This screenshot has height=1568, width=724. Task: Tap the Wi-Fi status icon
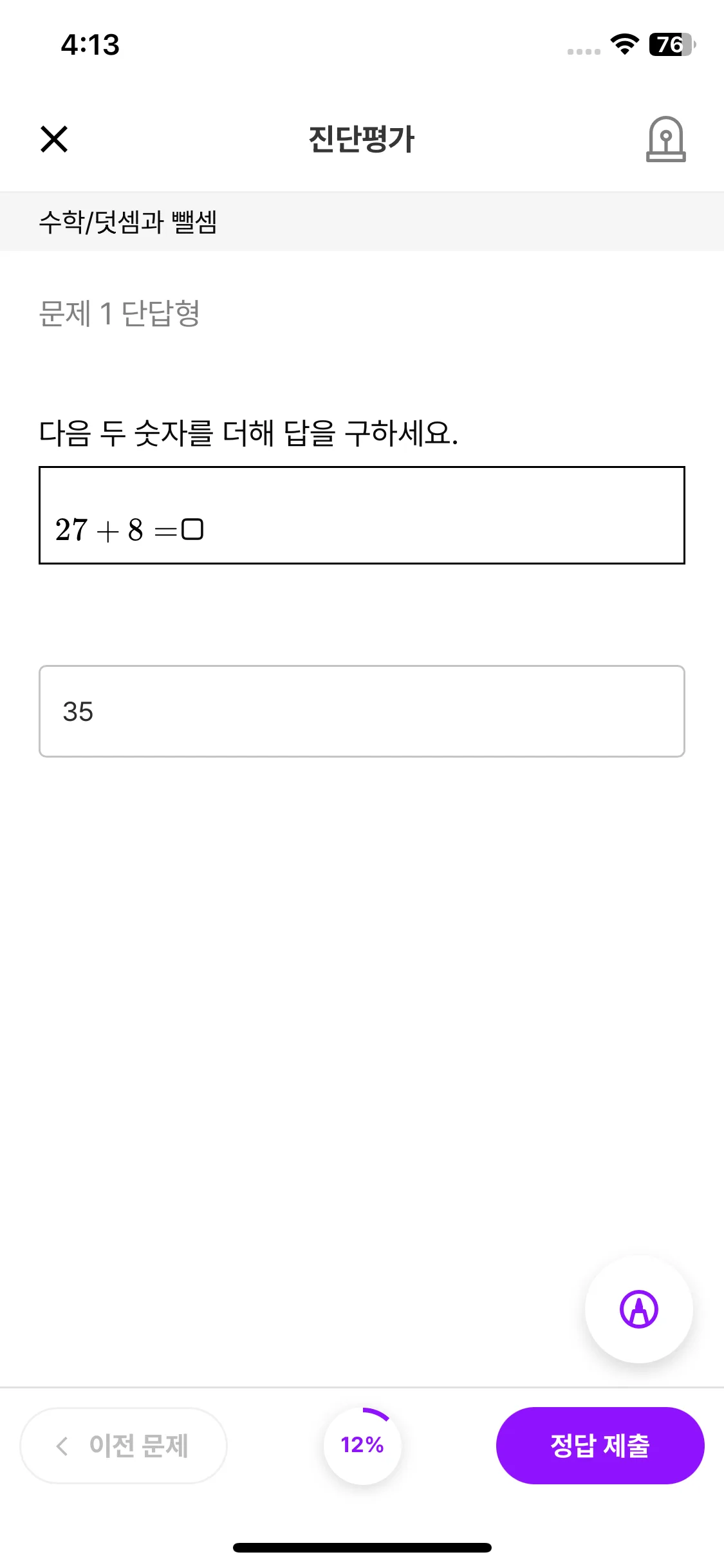[x=622, y=44]
